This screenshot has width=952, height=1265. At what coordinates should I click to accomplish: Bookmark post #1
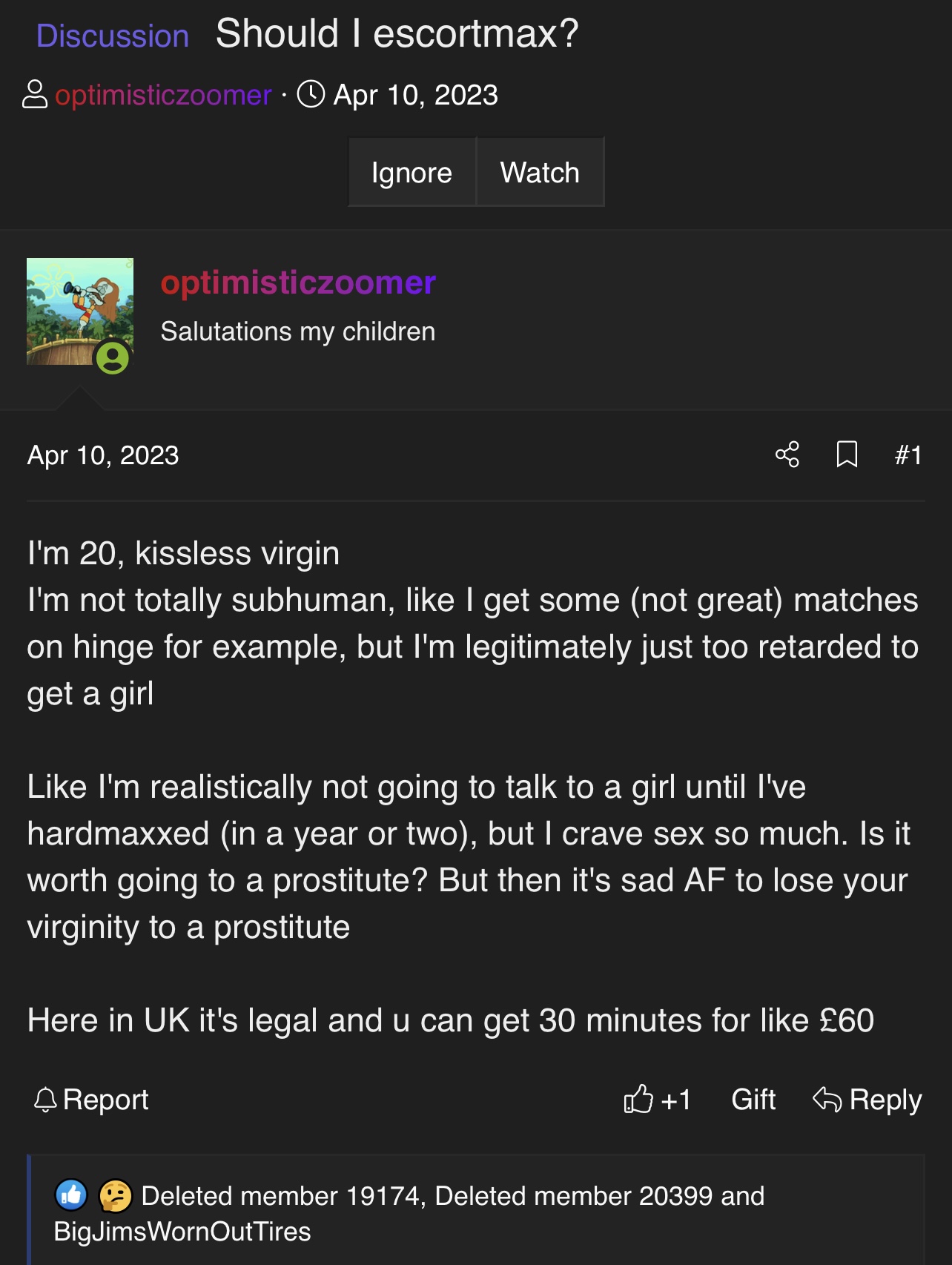[x=847, y=455]
